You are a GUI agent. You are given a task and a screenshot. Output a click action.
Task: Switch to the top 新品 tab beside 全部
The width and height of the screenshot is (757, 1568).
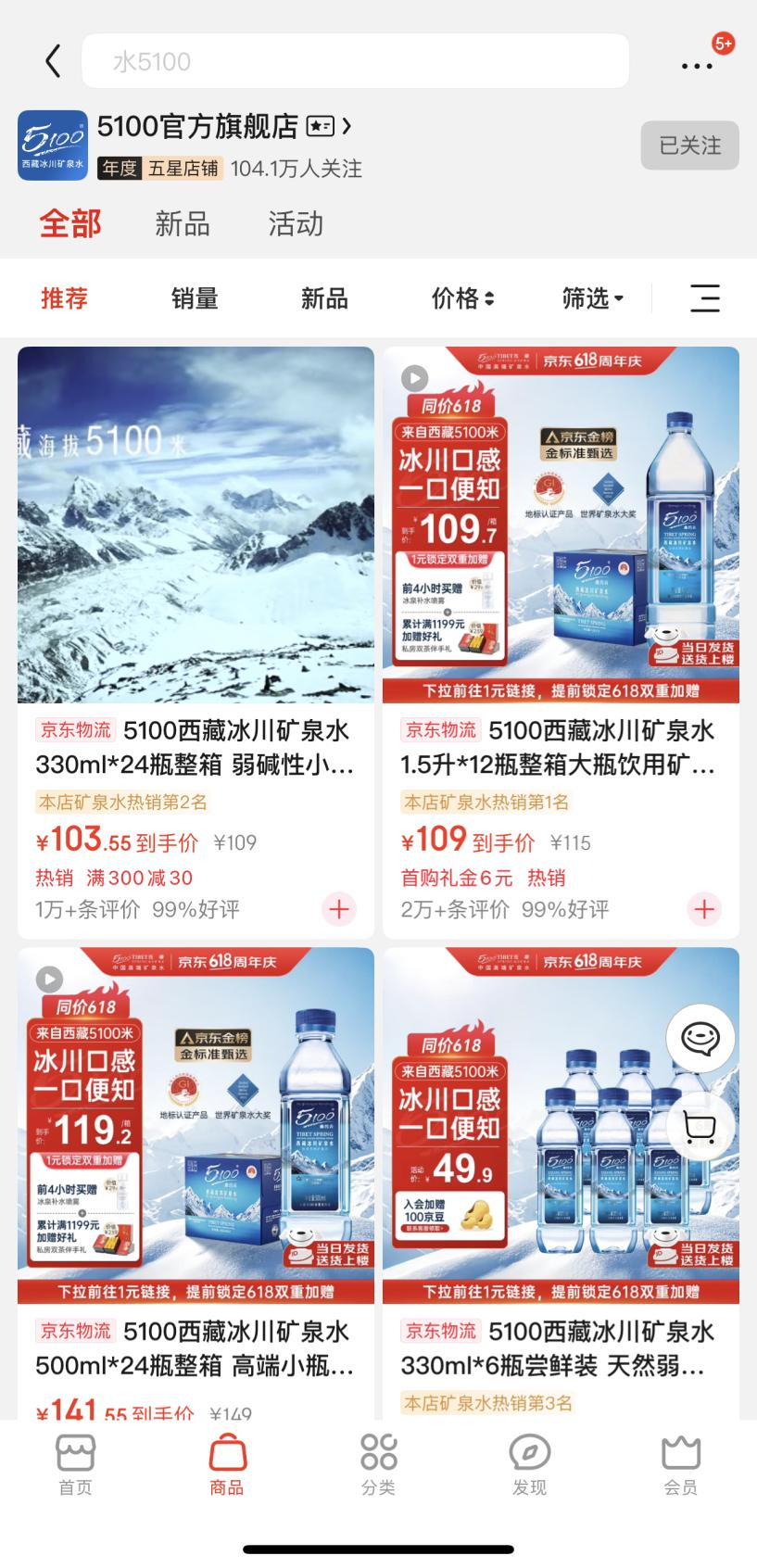coord(183,224)
